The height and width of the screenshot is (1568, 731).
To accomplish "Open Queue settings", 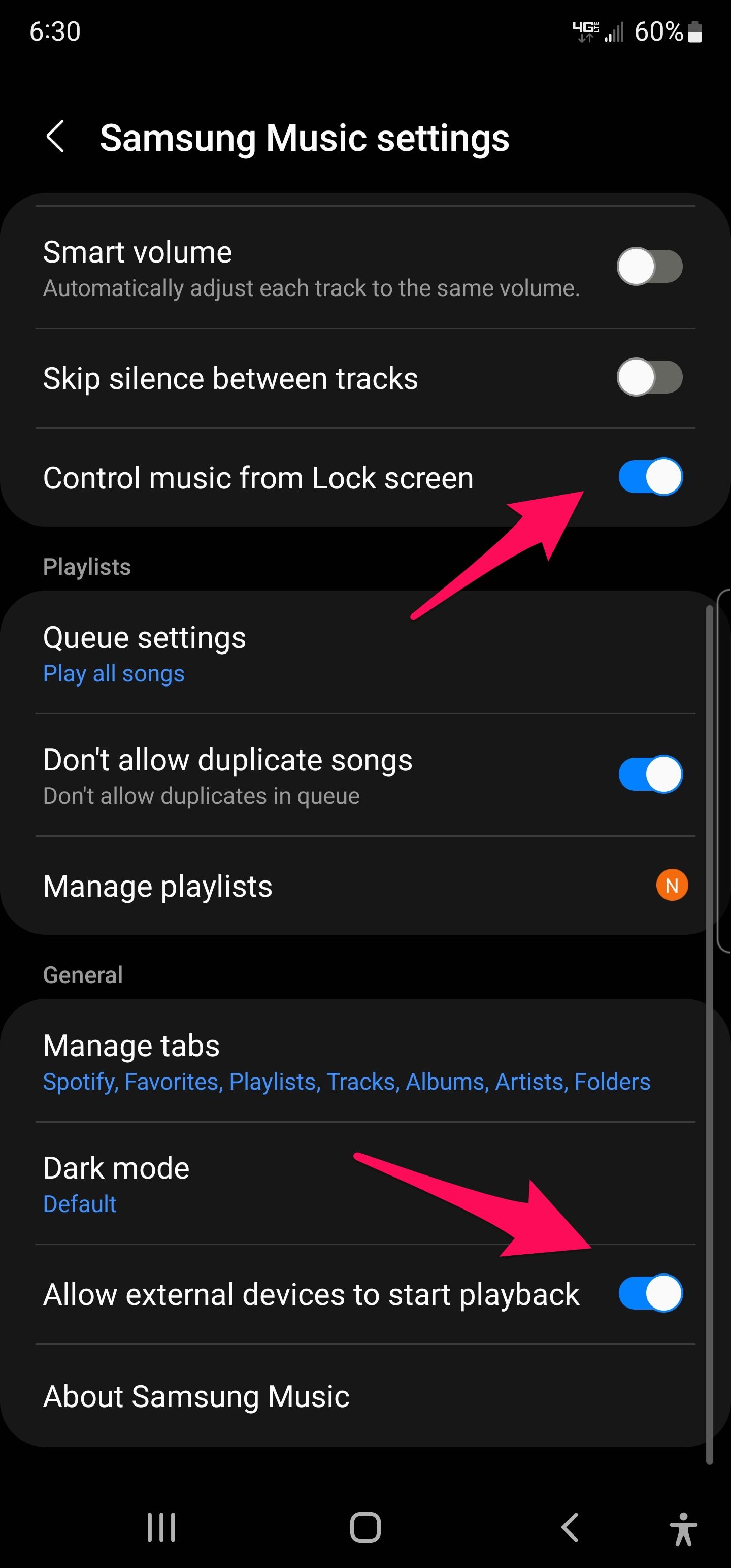I will (144, 654).
